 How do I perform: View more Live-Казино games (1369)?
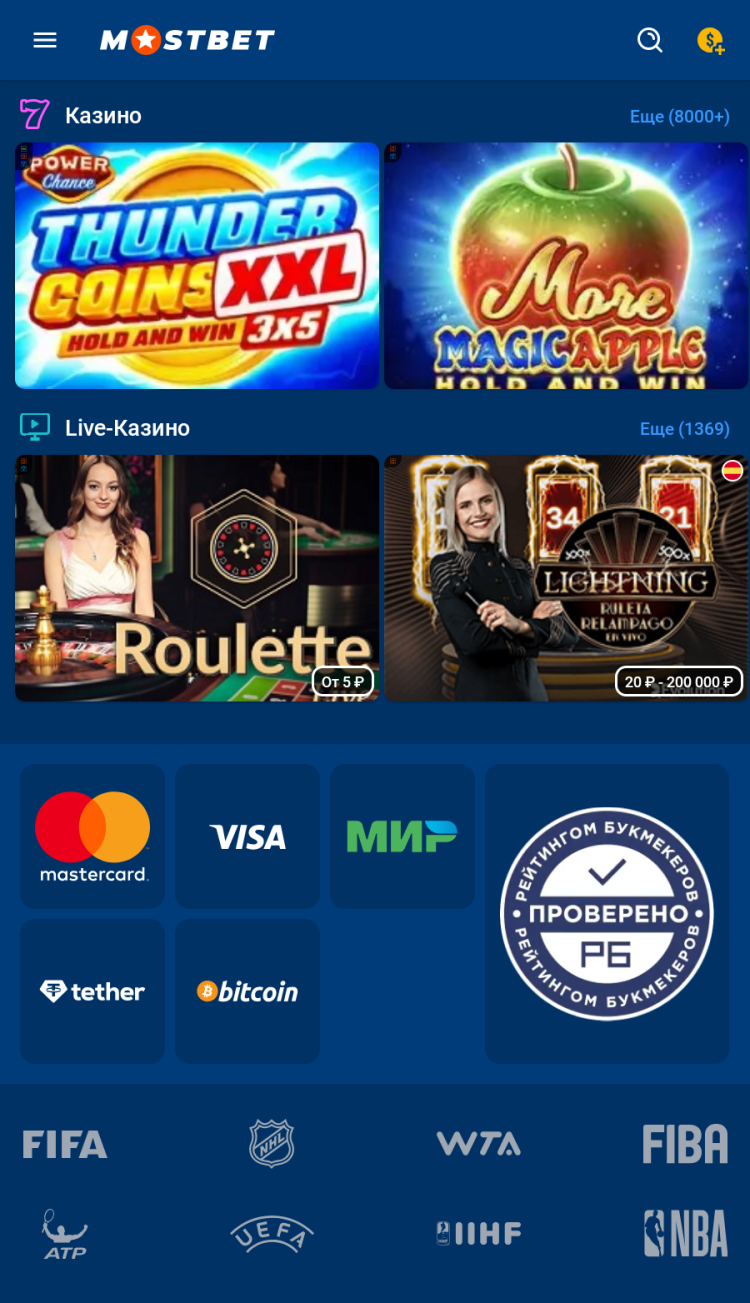point(684,428)
